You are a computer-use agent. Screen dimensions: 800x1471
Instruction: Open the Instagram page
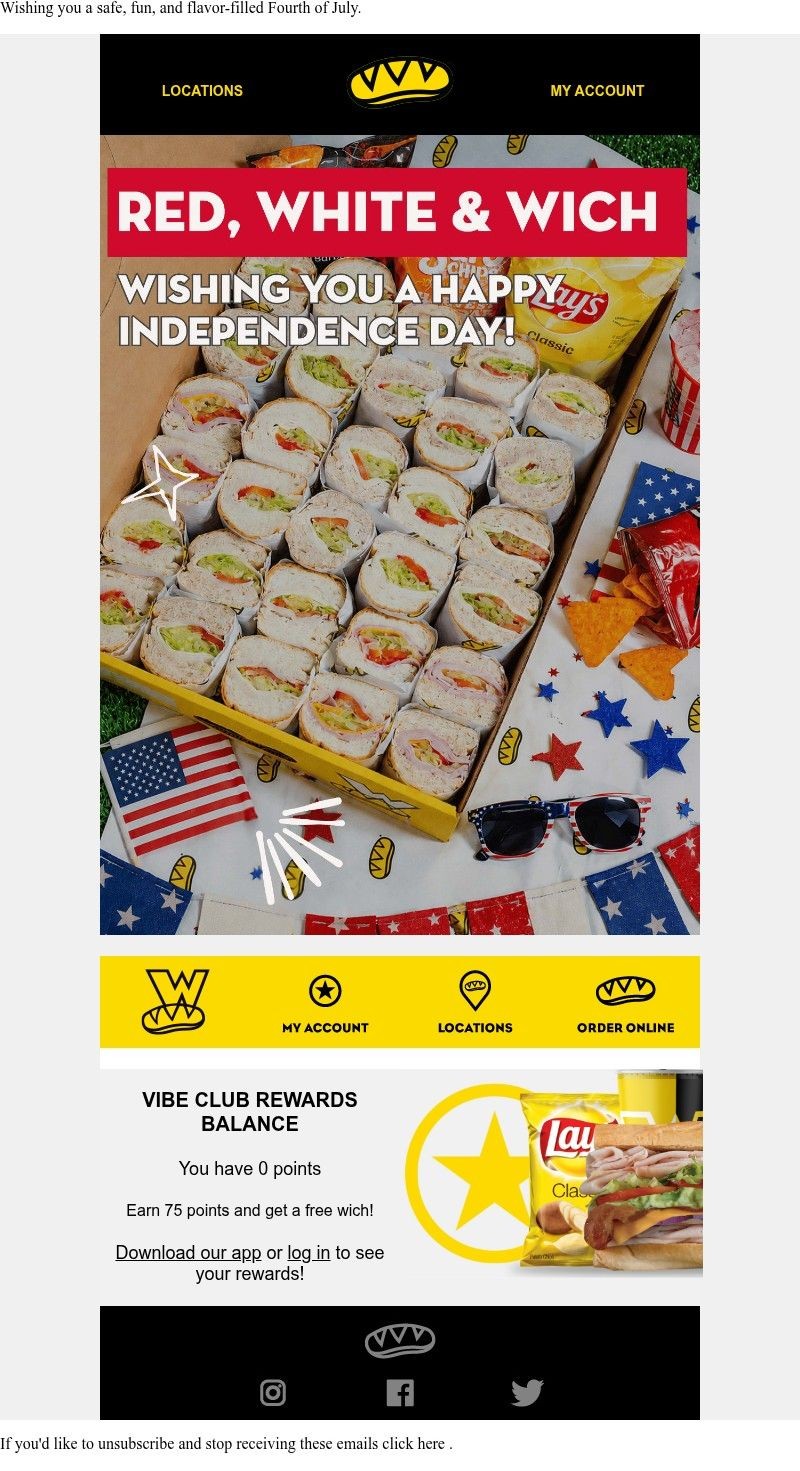pyautogui.click(x=273, y=1393)
